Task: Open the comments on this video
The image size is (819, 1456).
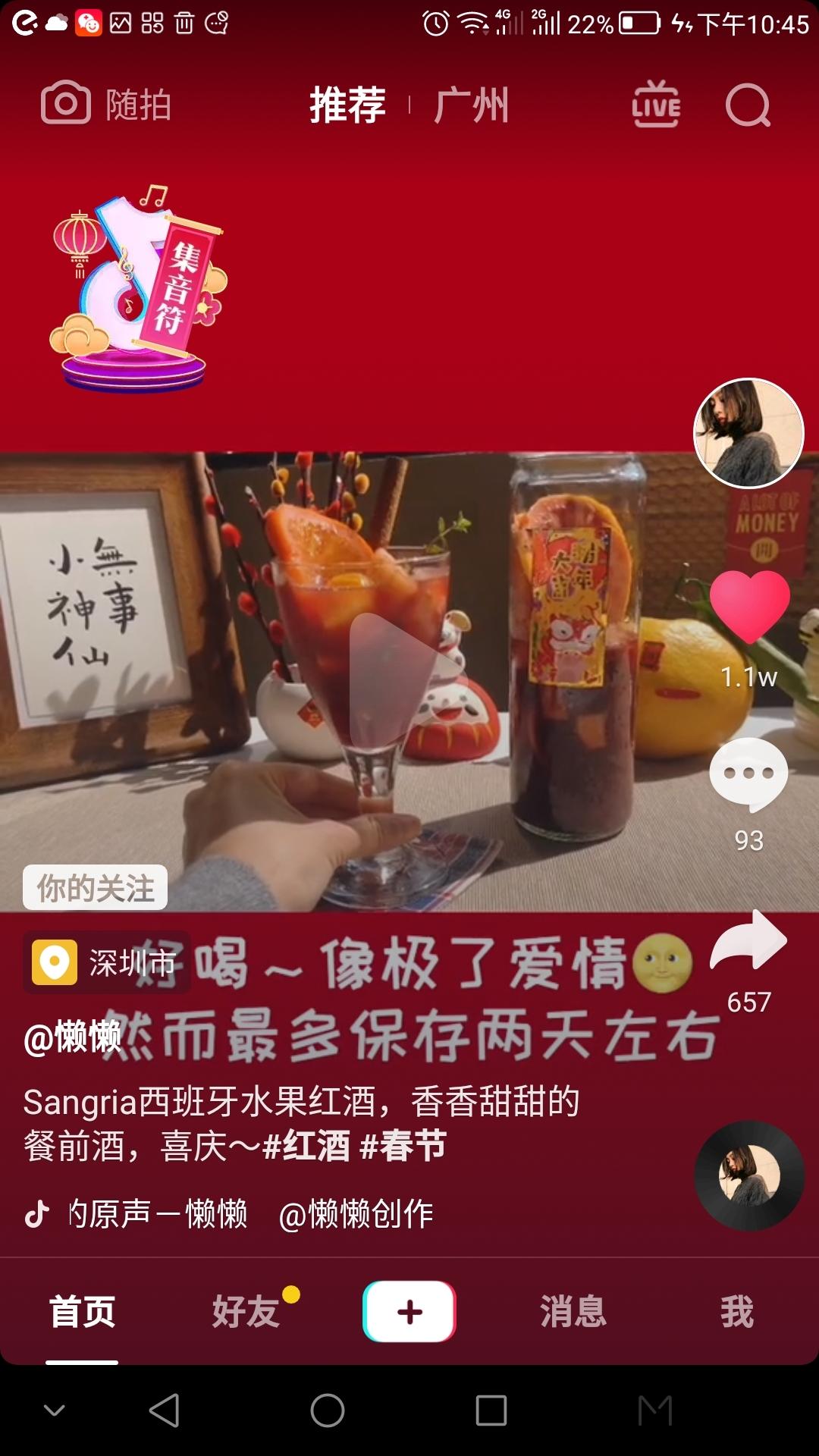Action: point(748,773)
